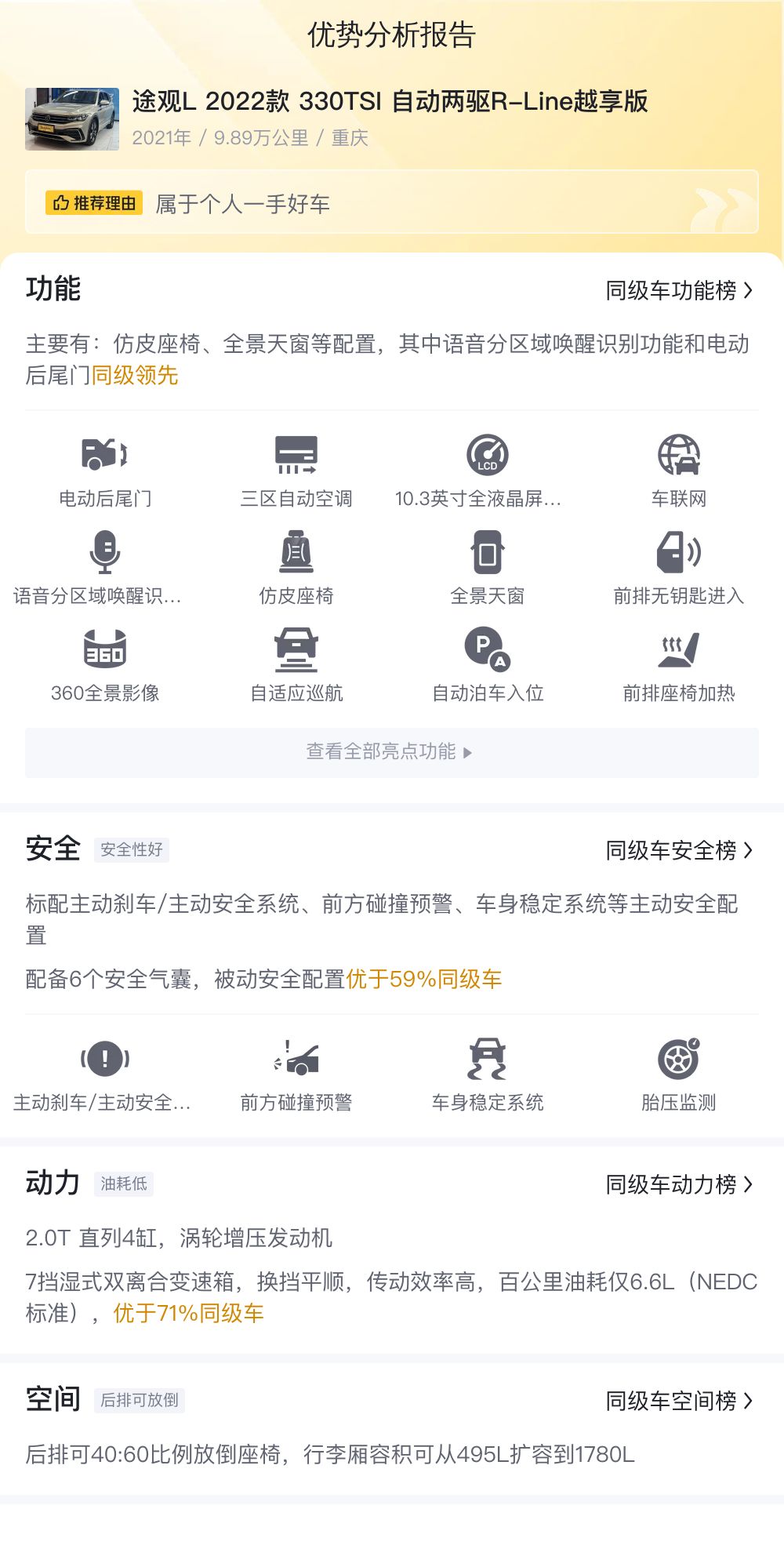Open 同级车动力榜 ranking link
The height and width of the screenshot is (1567, 784).
[x=679, y=1184]
